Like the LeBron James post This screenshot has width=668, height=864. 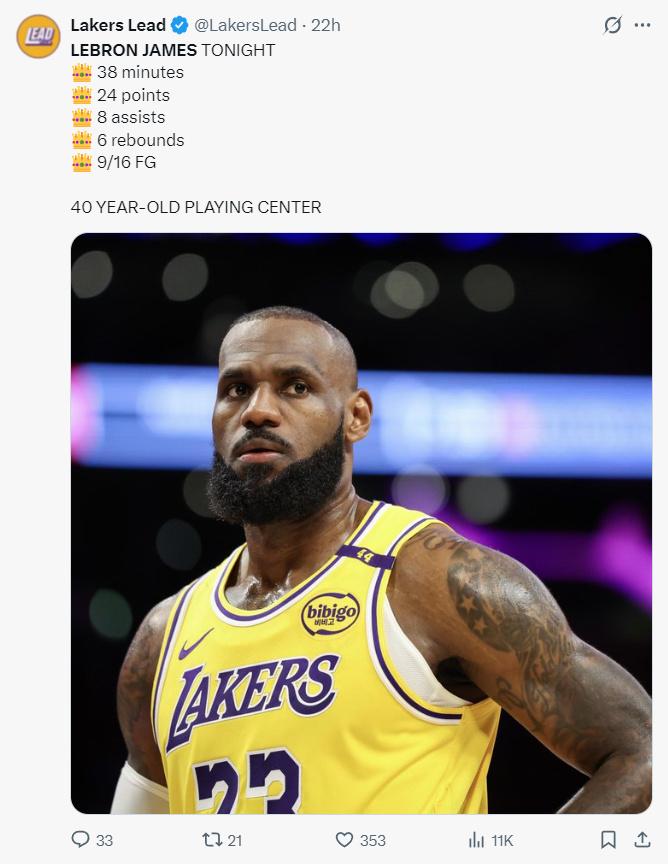(345, 840)
